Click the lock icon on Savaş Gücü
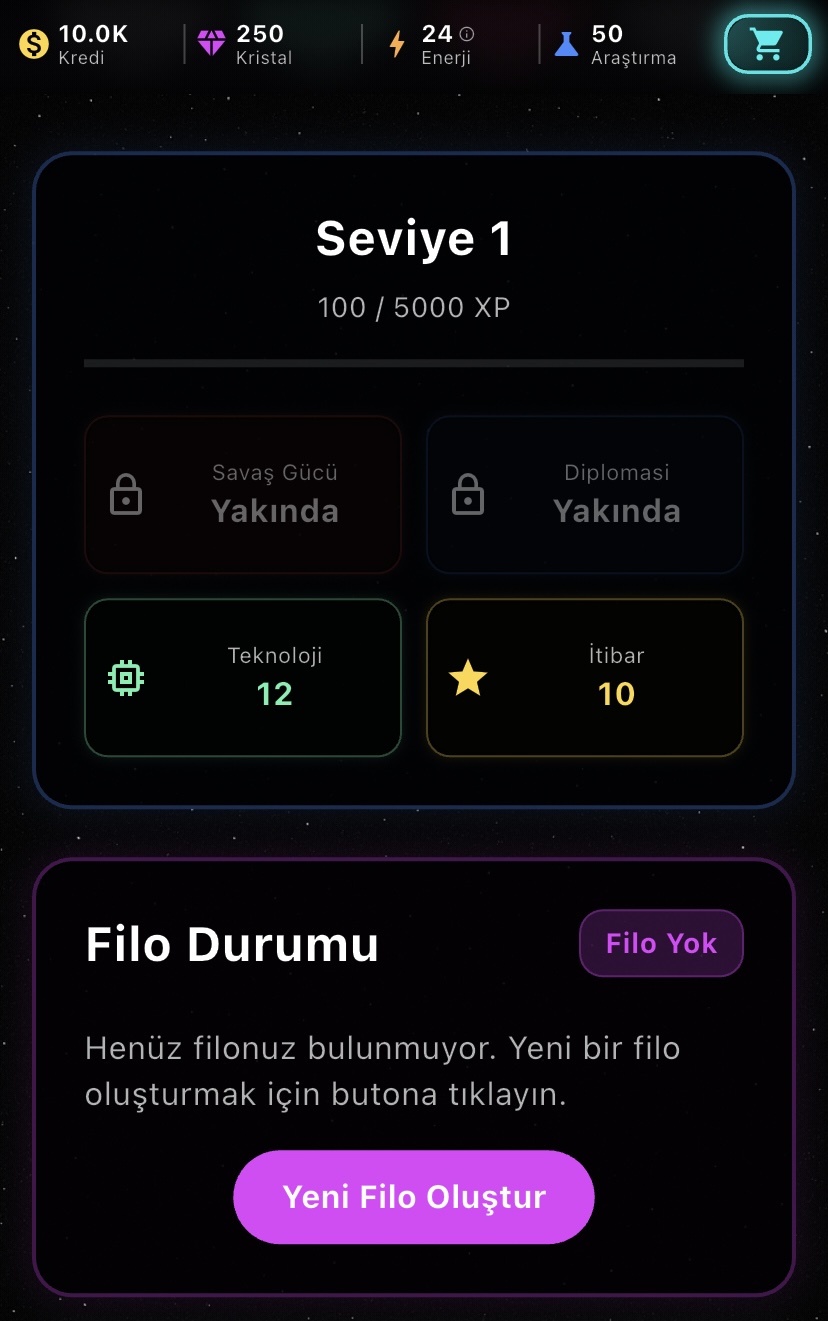The width and height of the screenshot is (828, 1321). [125, 494]
